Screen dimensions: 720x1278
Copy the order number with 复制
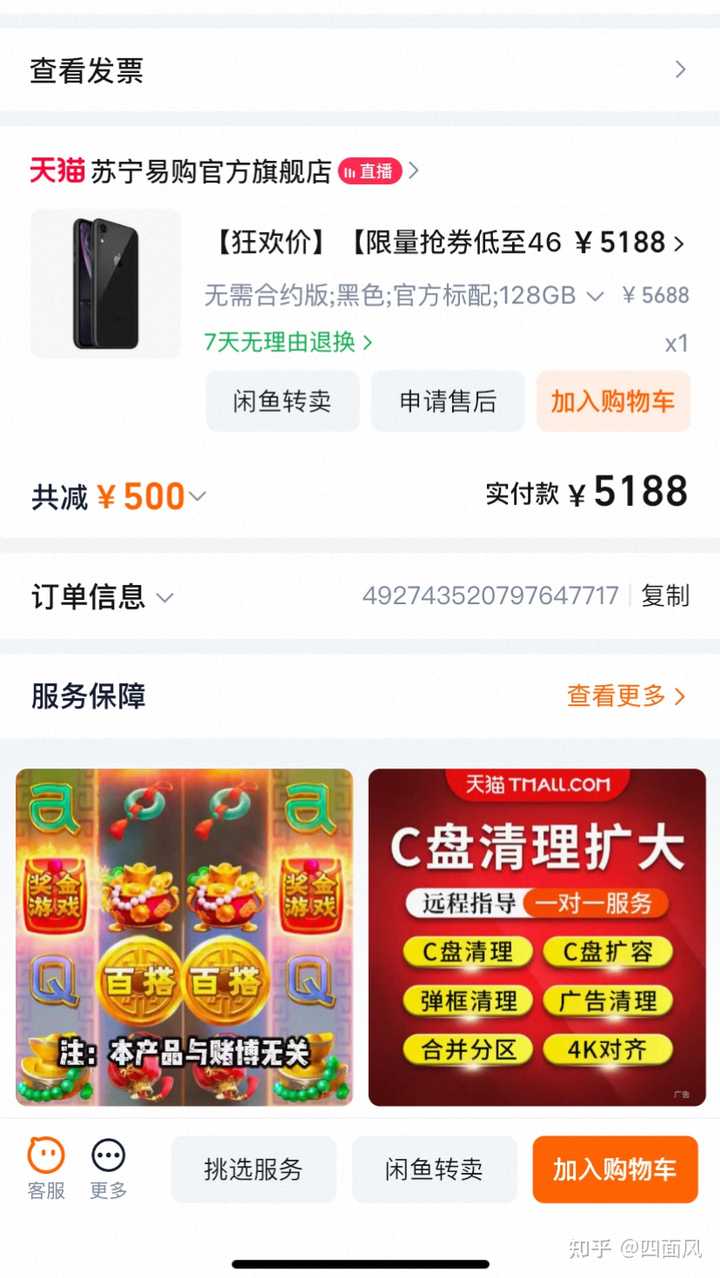(665, 596)
